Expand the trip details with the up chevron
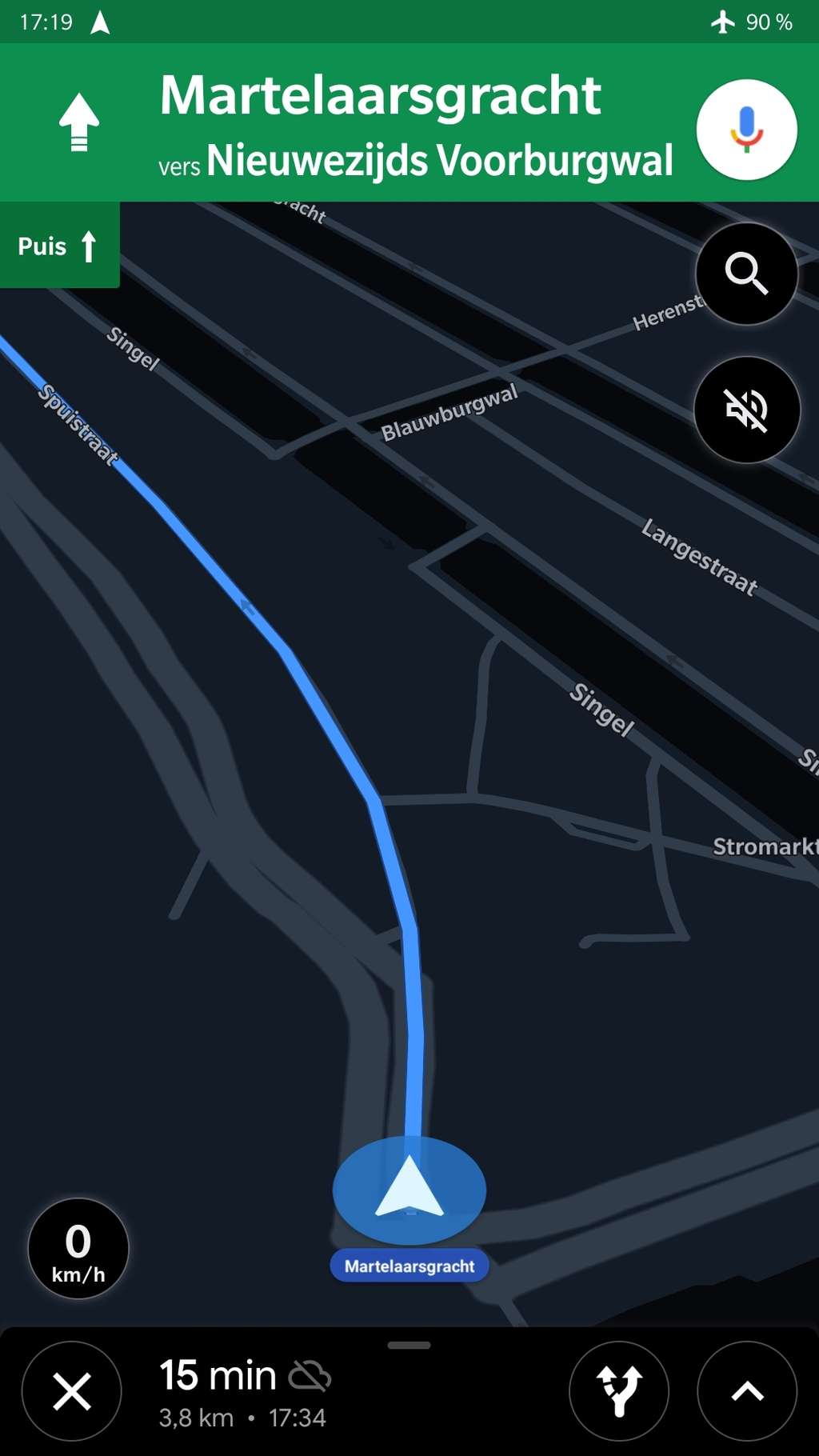This screenshot has width=819, height=1456. pos(746,1391)
